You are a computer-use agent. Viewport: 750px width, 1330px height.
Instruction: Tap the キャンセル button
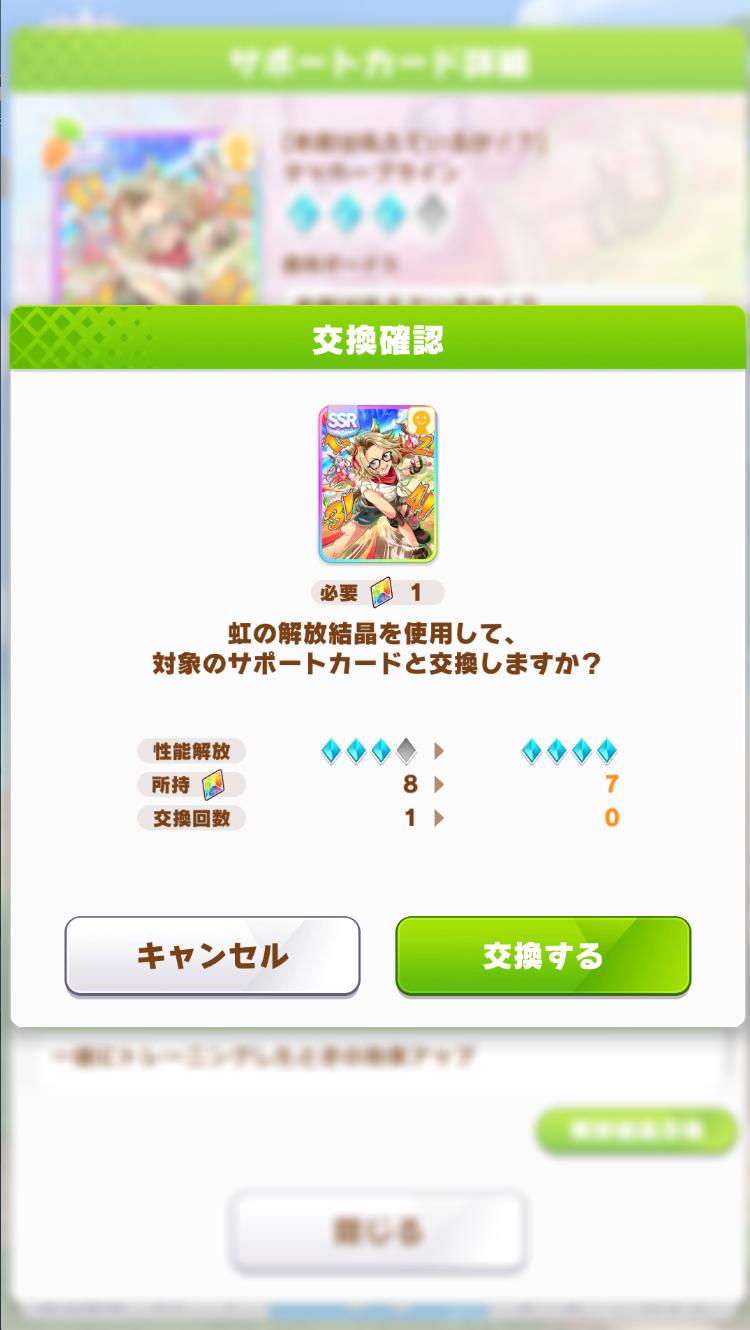tap(212, 956)
